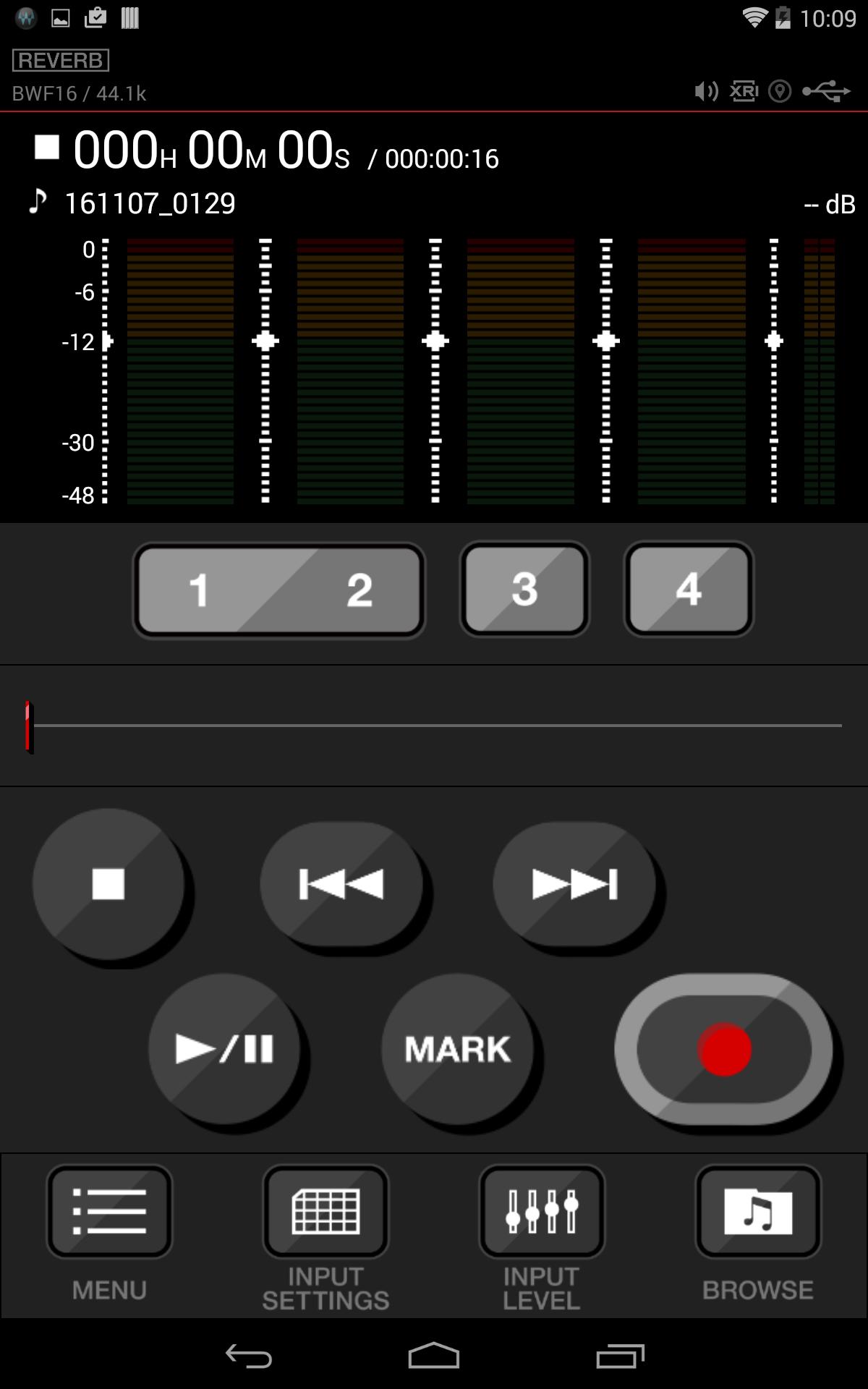Open the INPUT LEVEL screen

tap(542, 1238)
